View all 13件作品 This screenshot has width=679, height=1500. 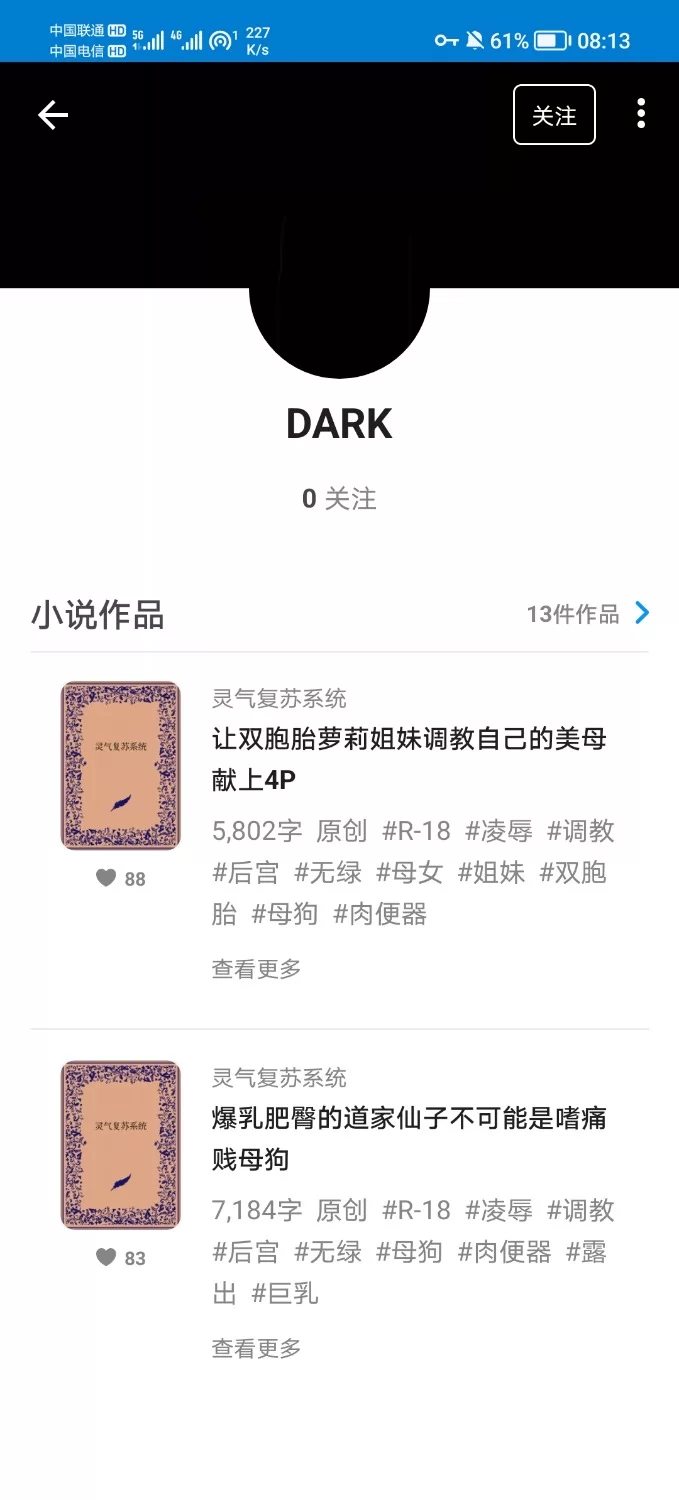click(588, 614)
